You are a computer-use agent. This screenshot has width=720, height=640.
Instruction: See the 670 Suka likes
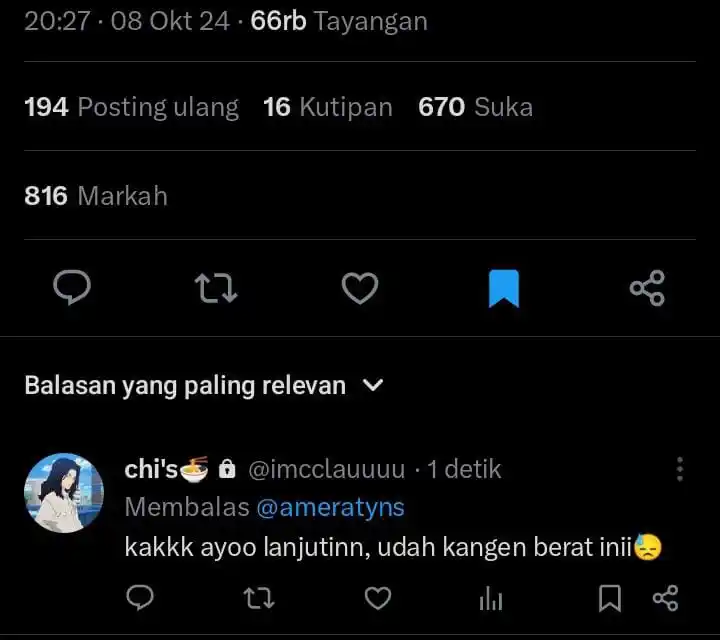tap(475, 107)
